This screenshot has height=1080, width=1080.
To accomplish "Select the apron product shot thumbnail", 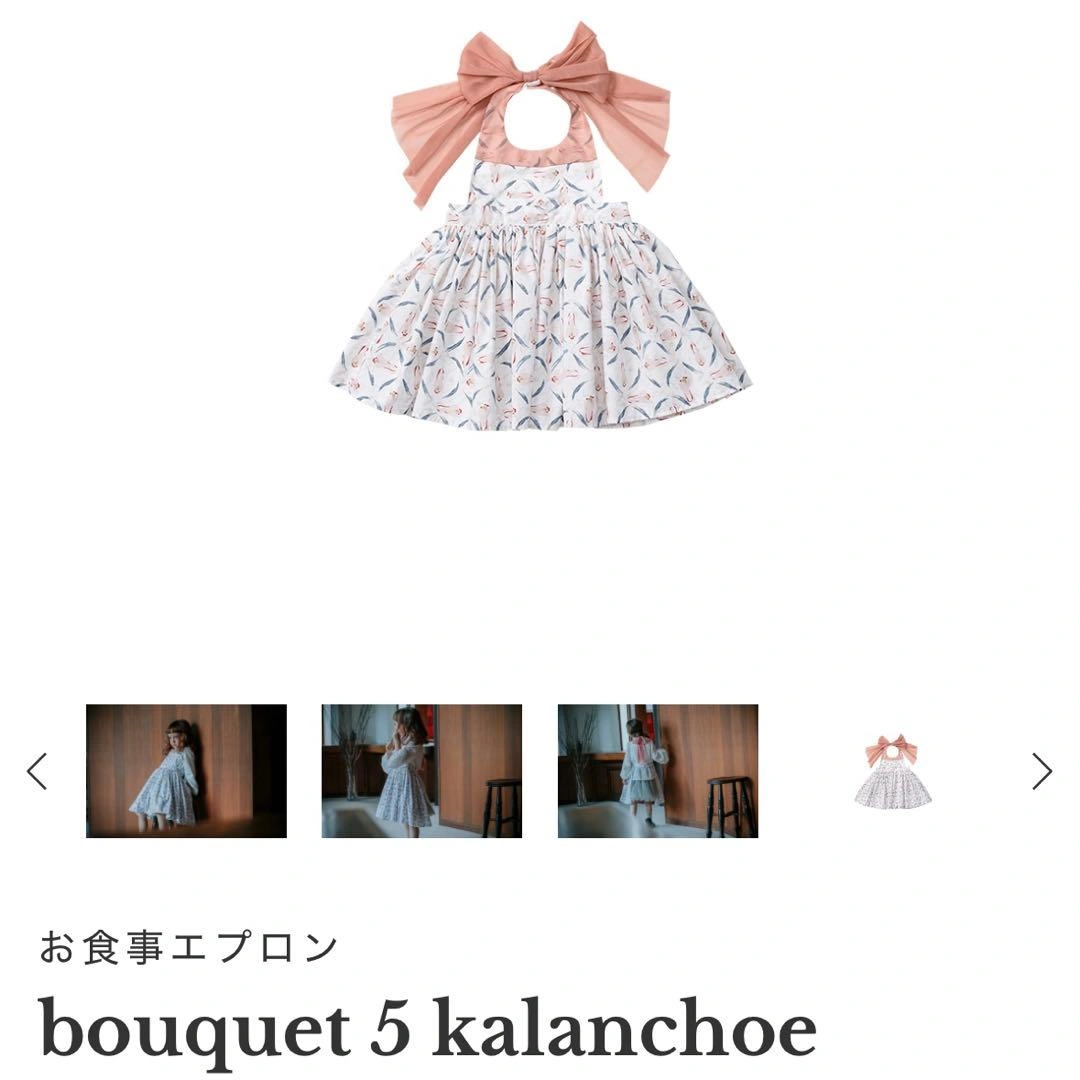I will [892, 771].
